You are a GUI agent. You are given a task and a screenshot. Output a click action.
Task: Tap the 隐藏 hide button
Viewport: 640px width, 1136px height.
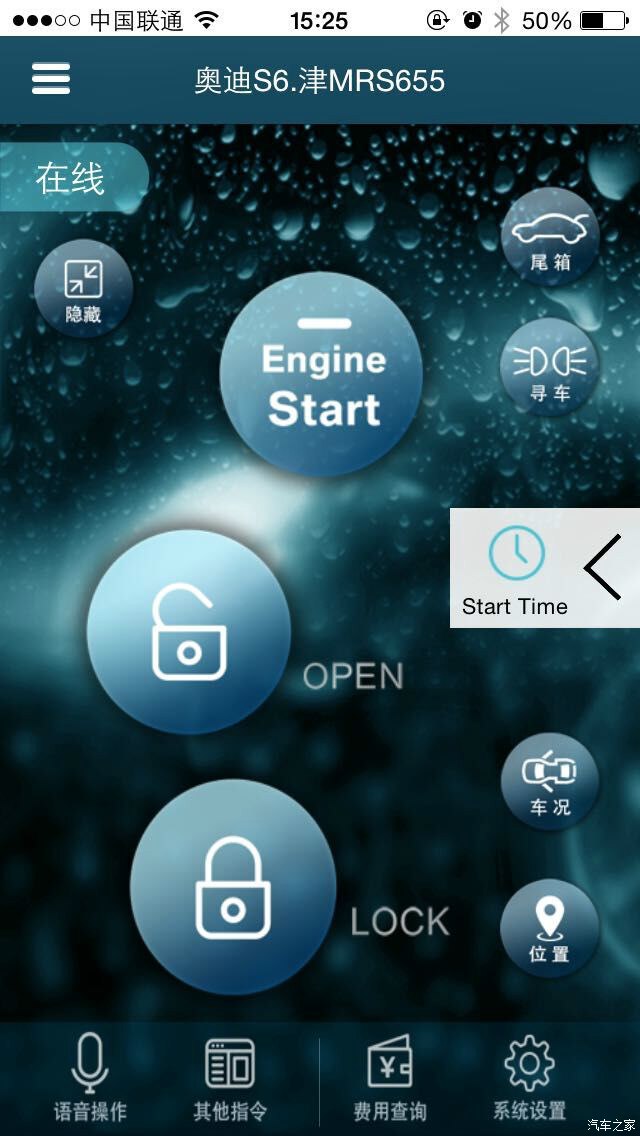point(83,289)
